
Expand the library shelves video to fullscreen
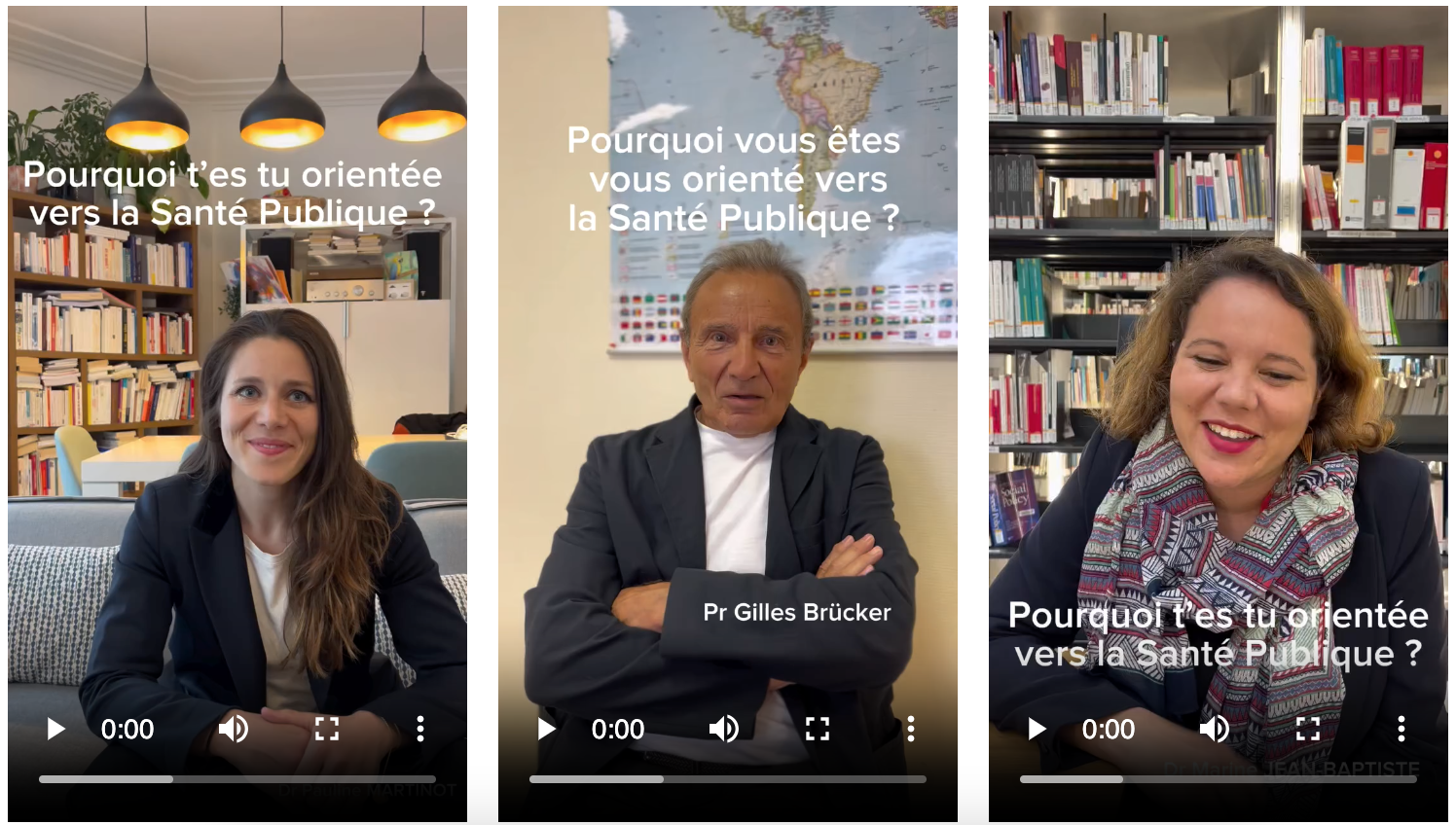coord(1308,729)
